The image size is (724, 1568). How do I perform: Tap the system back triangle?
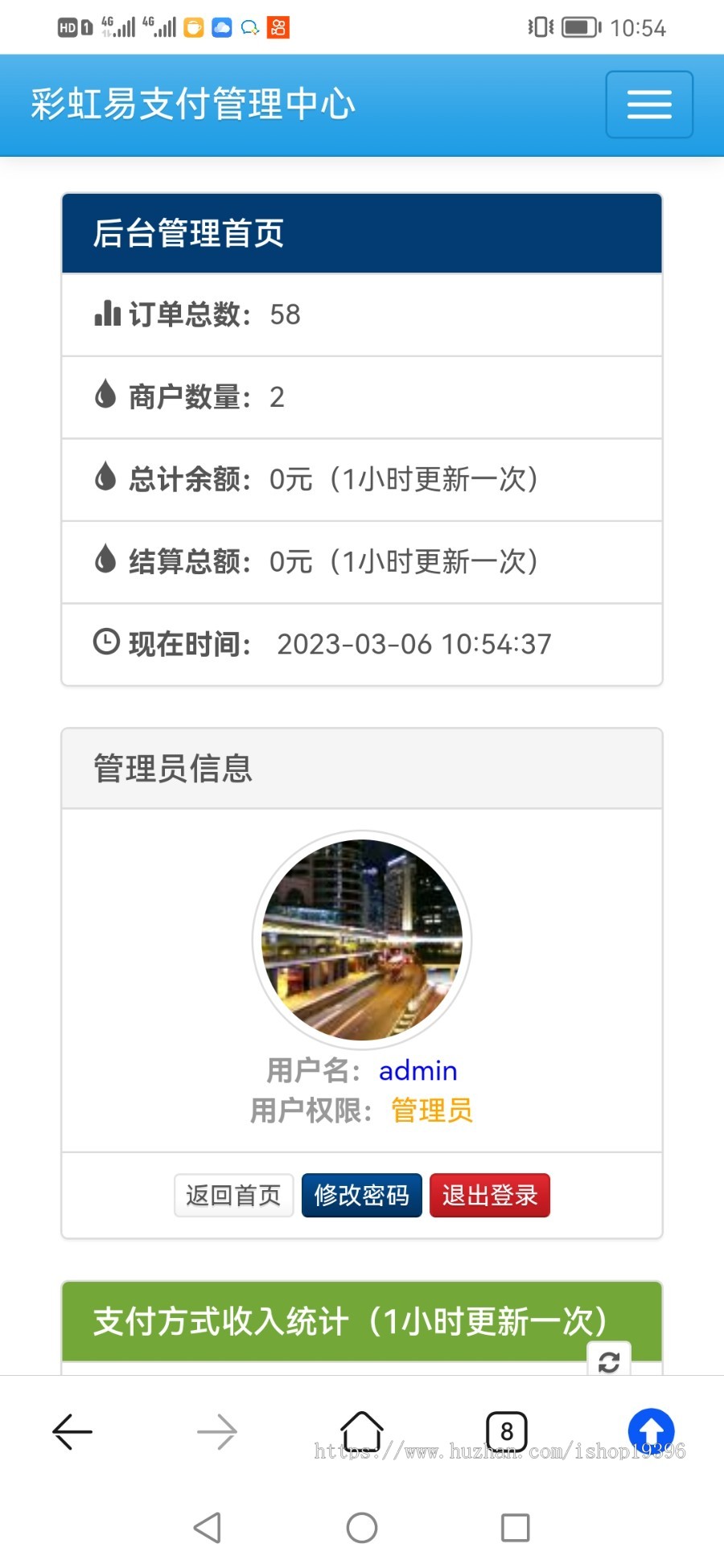(208, 1528)
